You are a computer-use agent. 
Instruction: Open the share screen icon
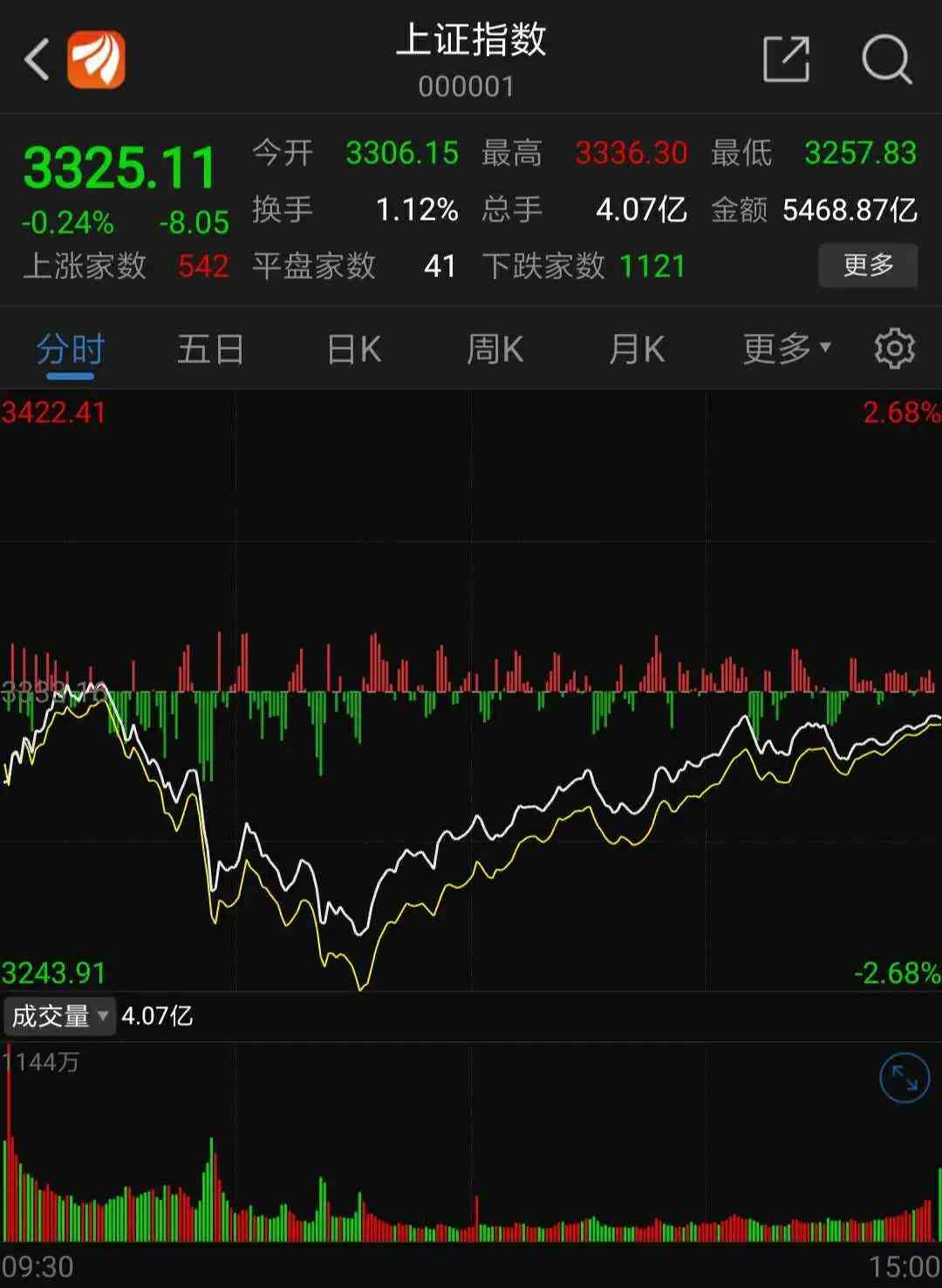(784, 60)
